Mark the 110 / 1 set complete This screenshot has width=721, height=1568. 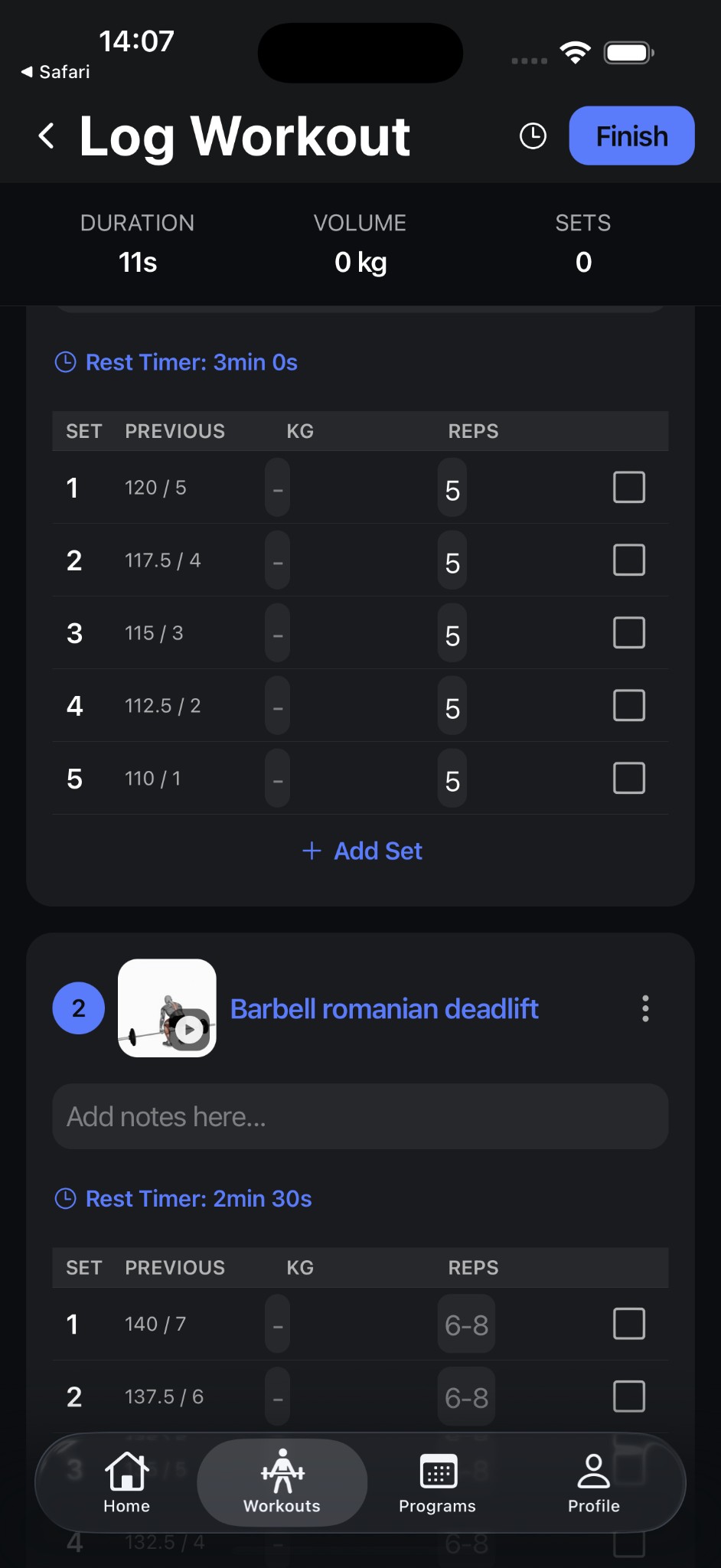pos(628,779)
